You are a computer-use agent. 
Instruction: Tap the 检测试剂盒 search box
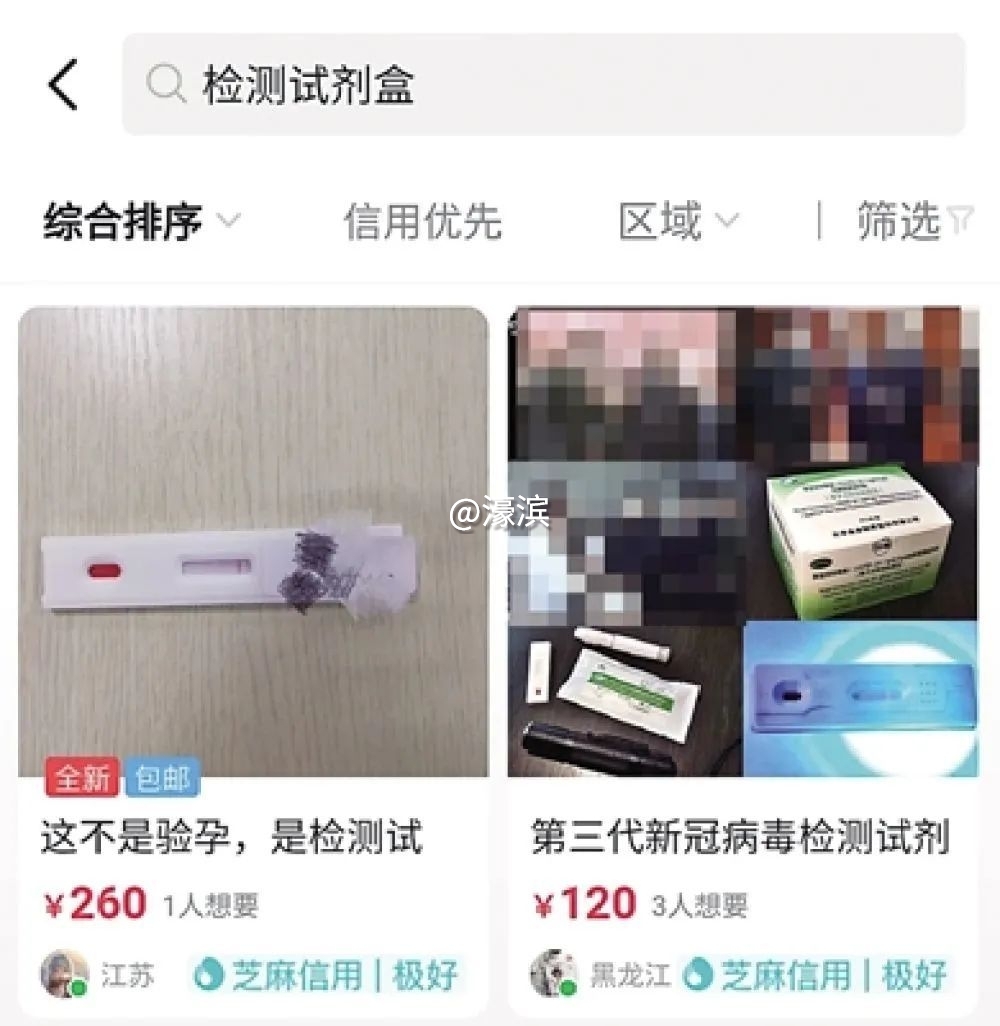pos(543,85)
